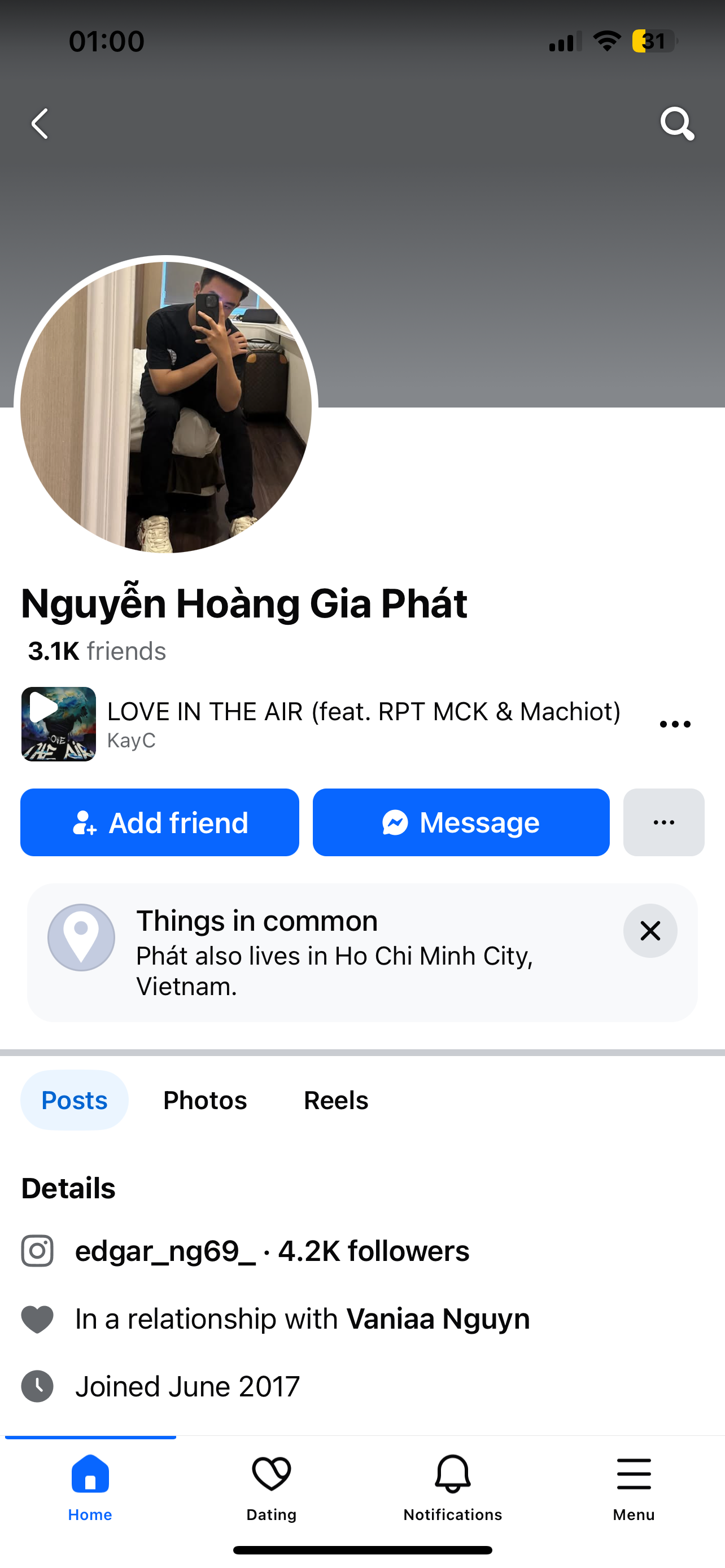Switch to the Reels tab

click(x=336, y=1100)
